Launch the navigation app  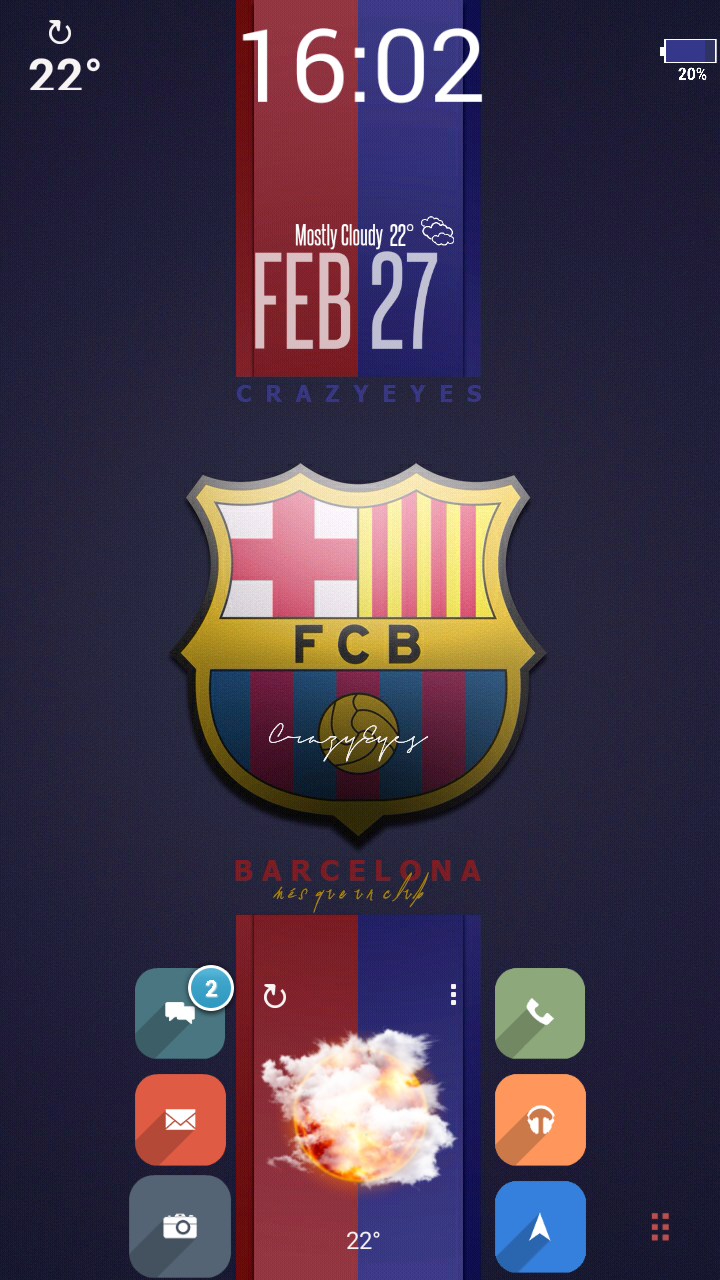click(540, 1226)
